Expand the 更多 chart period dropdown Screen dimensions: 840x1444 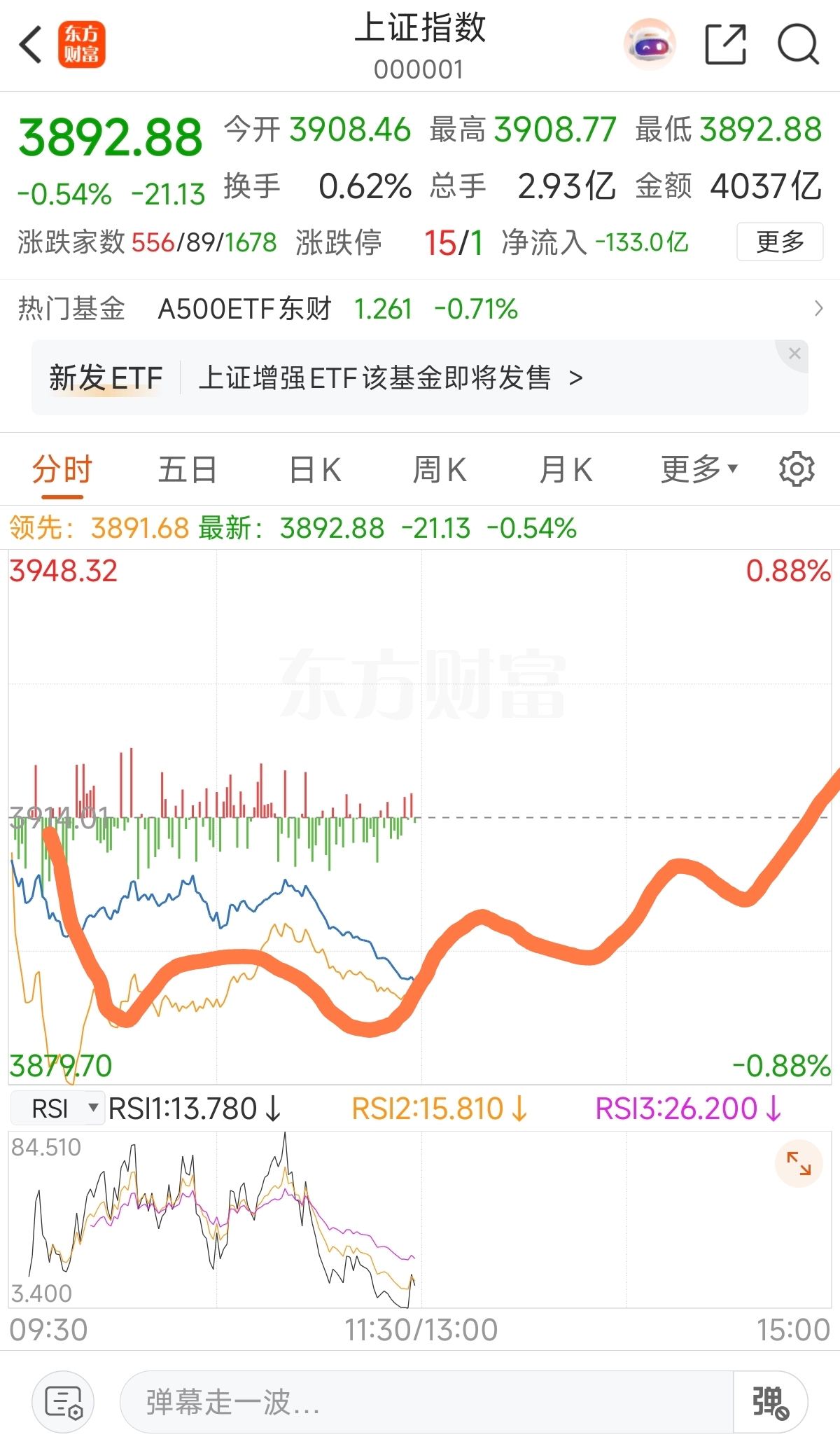[x=699, y=469]
